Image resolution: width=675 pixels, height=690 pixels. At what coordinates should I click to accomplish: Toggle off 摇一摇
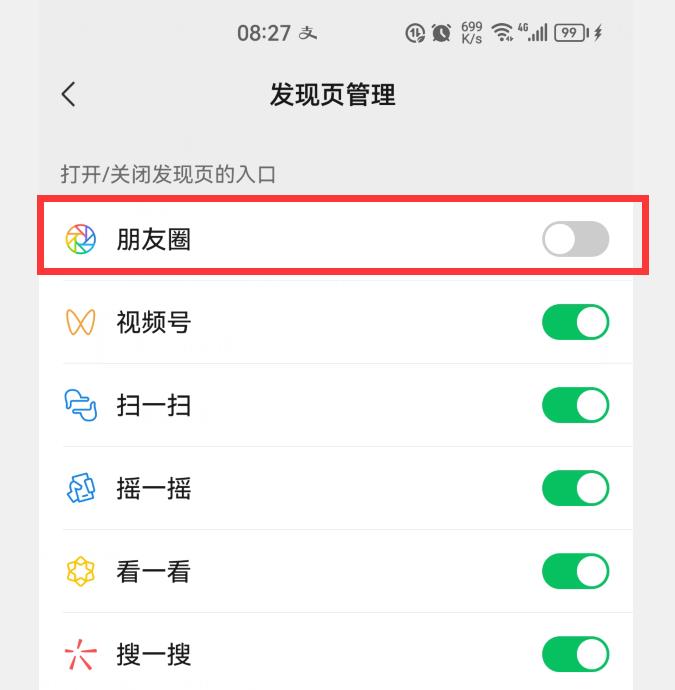click(x=575, y=489)
